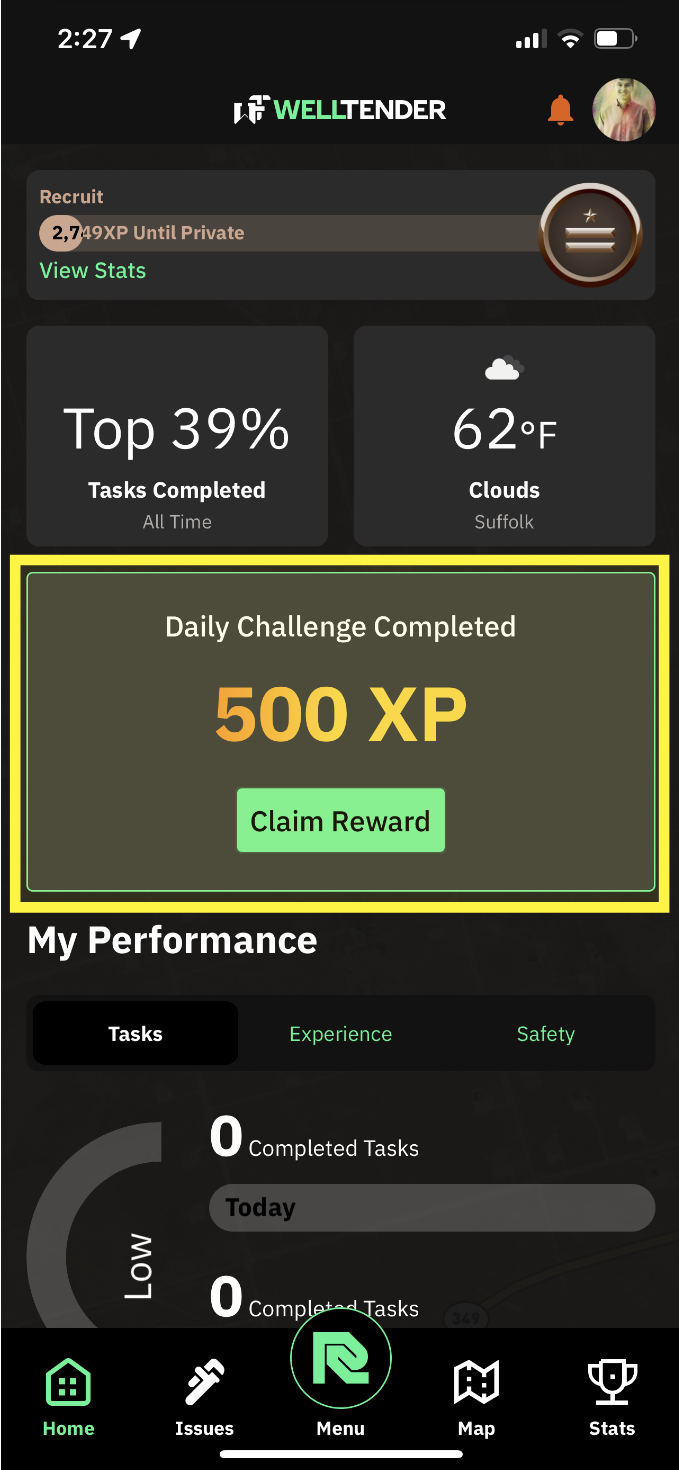Image resolution: width=679 pixels, height=1470 pixels.
Task: Open the notifications bell
Action: pyautogui.click(x=560, y=110)
